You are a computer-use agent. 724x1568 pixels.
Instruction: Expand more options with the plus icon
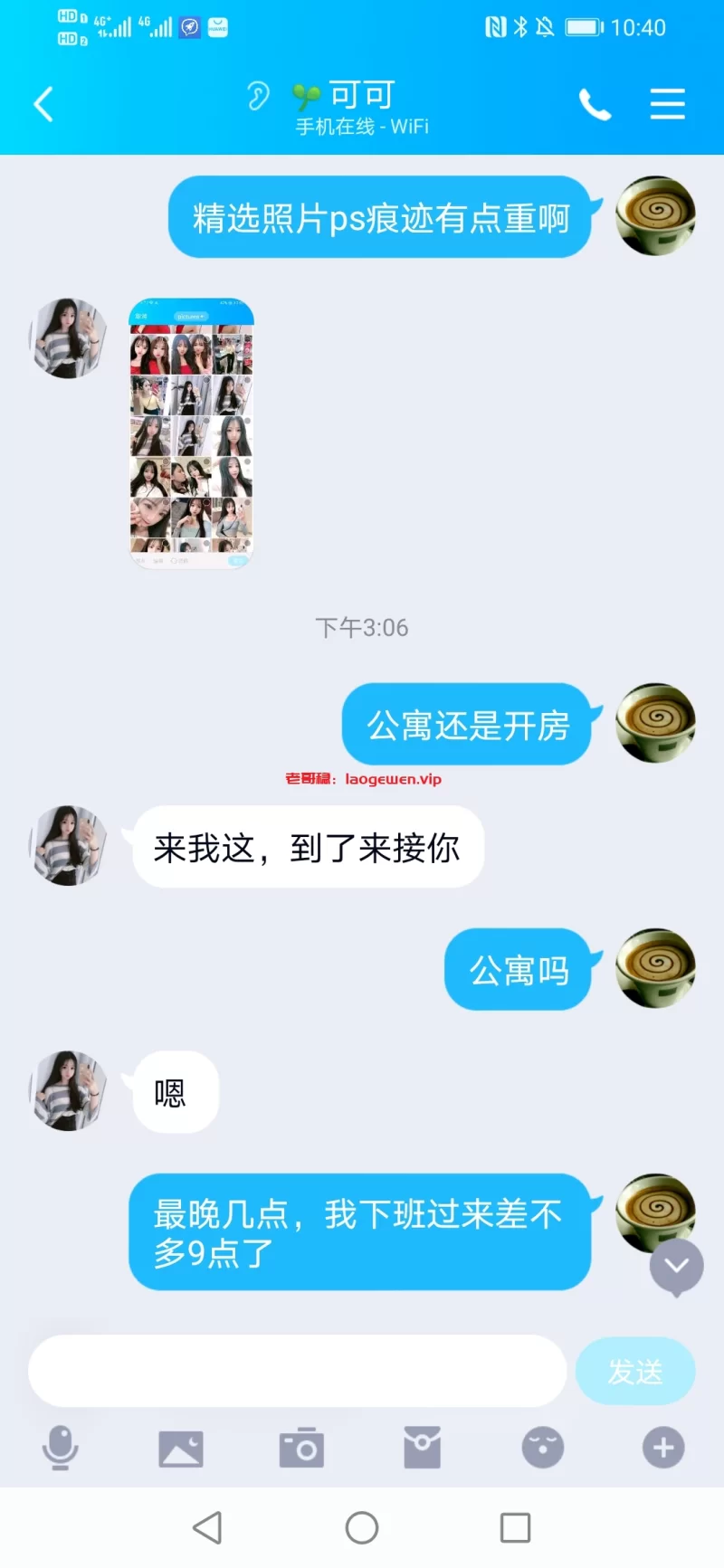(x=663, y=1448)
